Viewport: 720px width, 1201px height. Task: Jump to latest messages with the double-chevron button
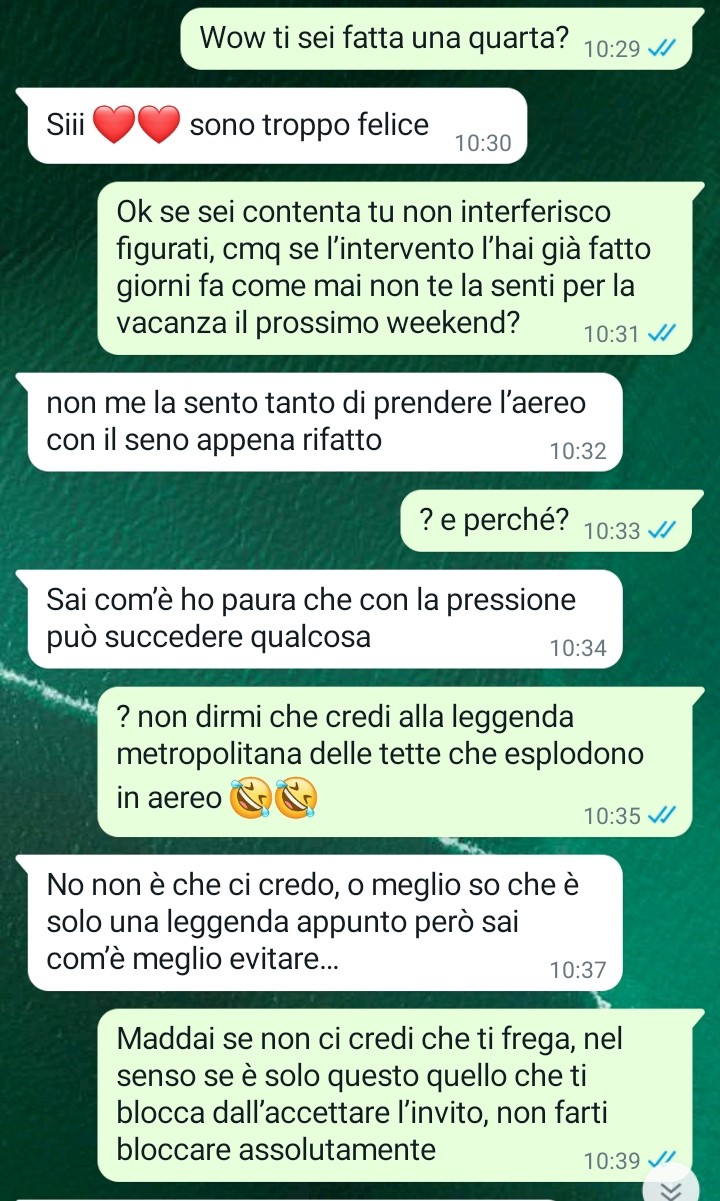click(673, 1188)
